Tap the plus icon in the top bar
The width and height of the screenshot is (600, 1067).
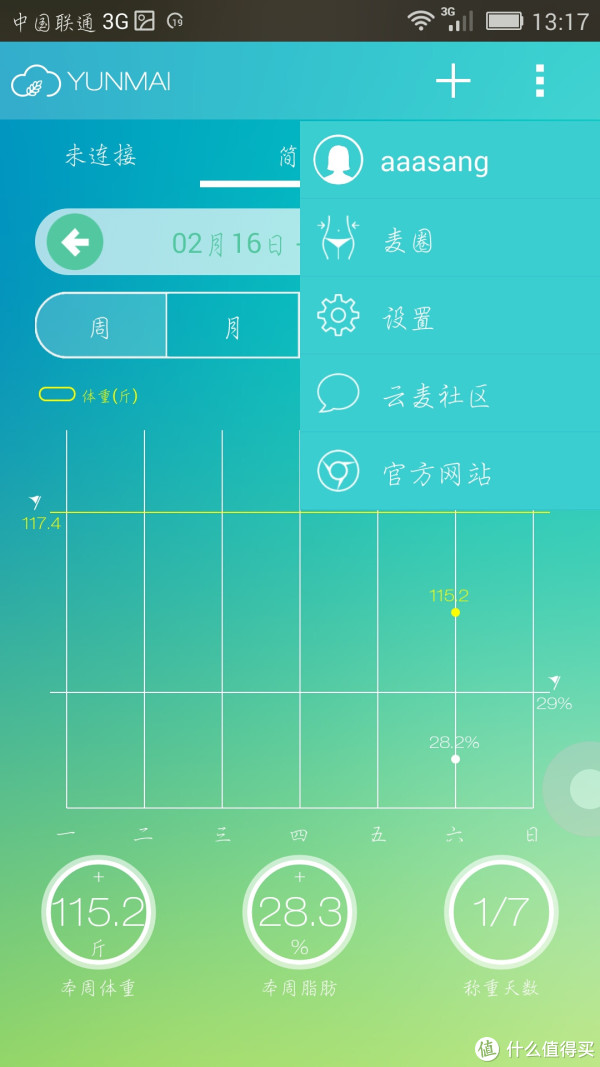[x=453, y=81]
